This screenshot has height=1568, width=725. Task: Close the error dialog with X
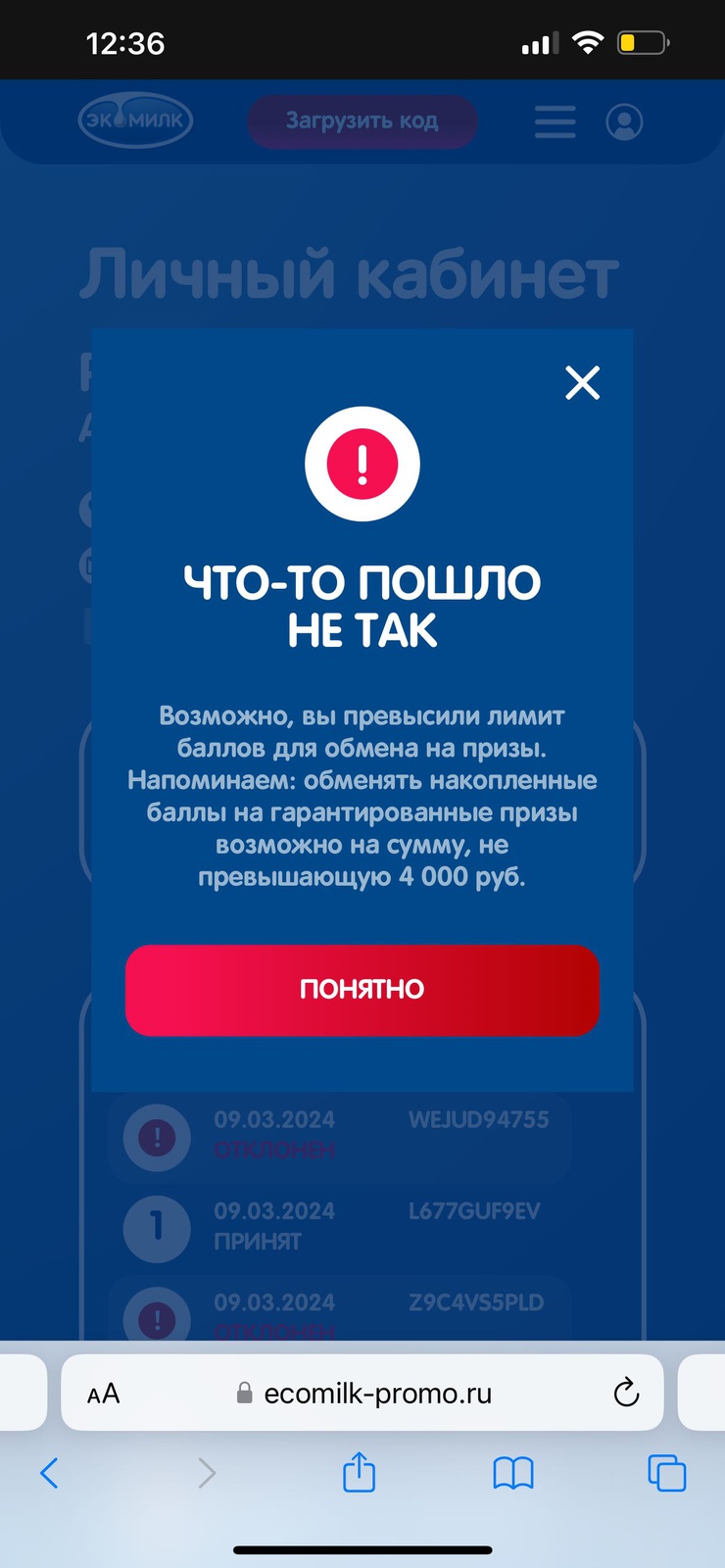[x=583, y=383]
